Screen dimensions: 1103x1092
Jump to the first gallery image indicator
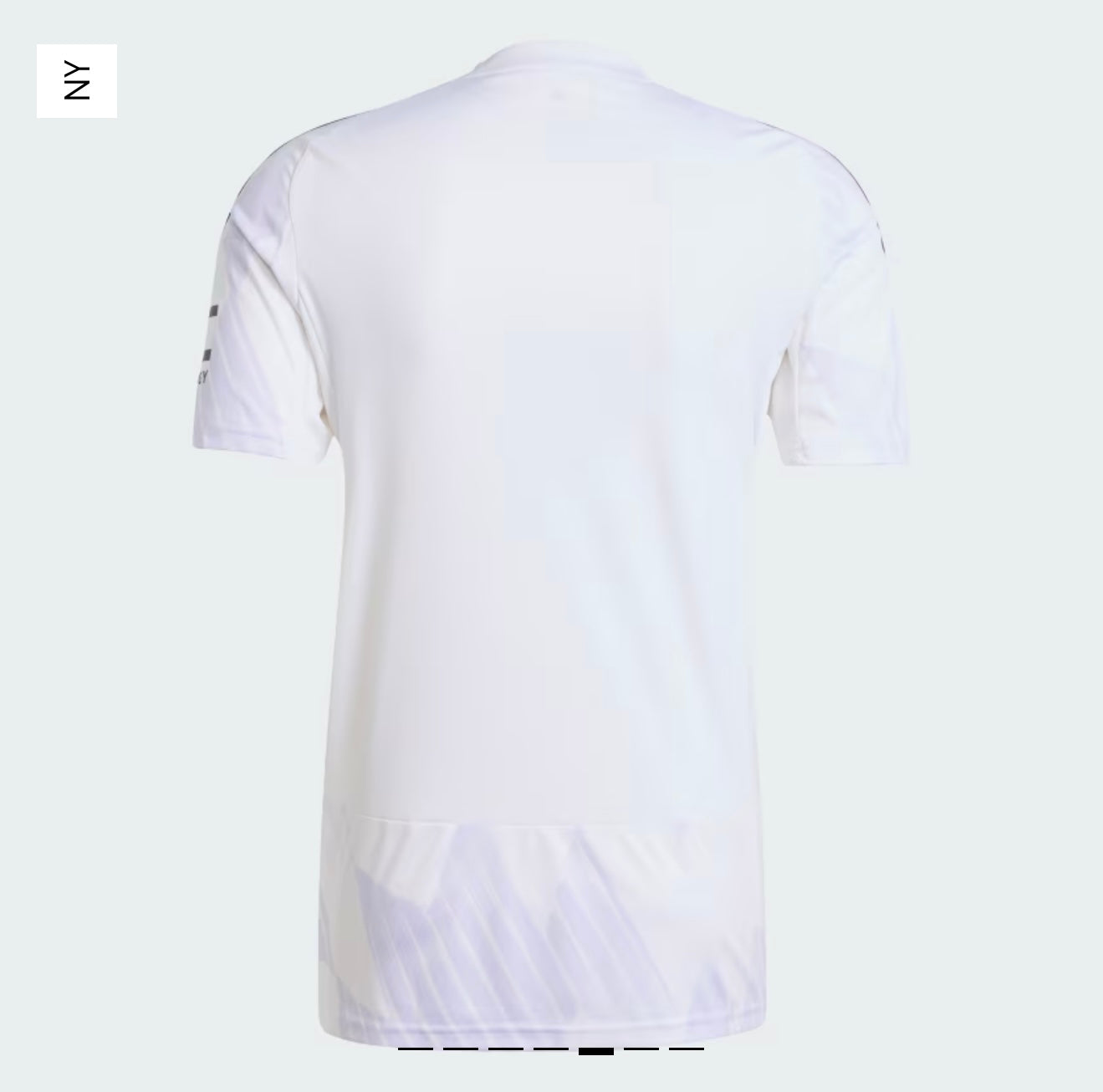pos(416,1049)
